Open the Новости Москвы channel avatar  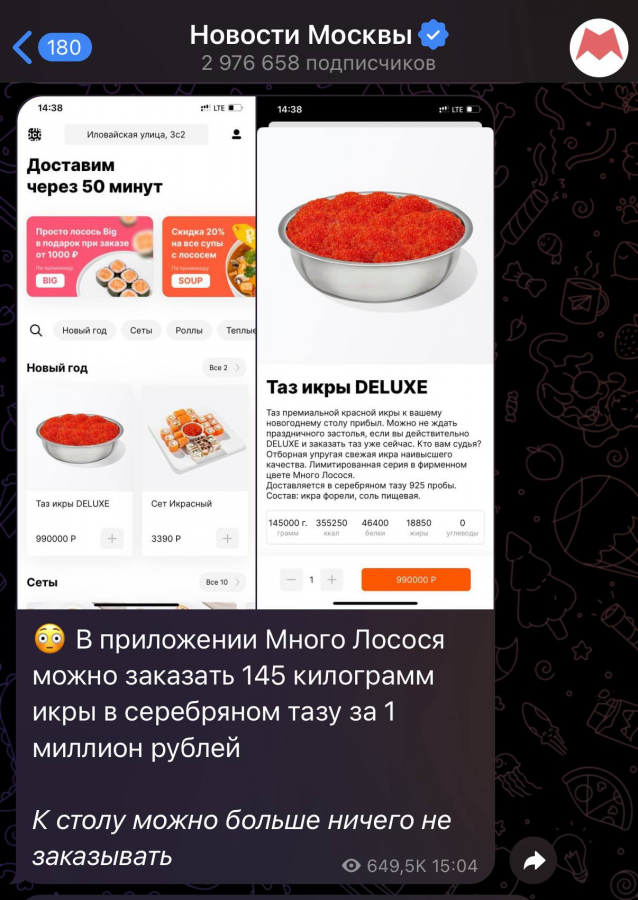pyautogui.click(x=598, y=47)
